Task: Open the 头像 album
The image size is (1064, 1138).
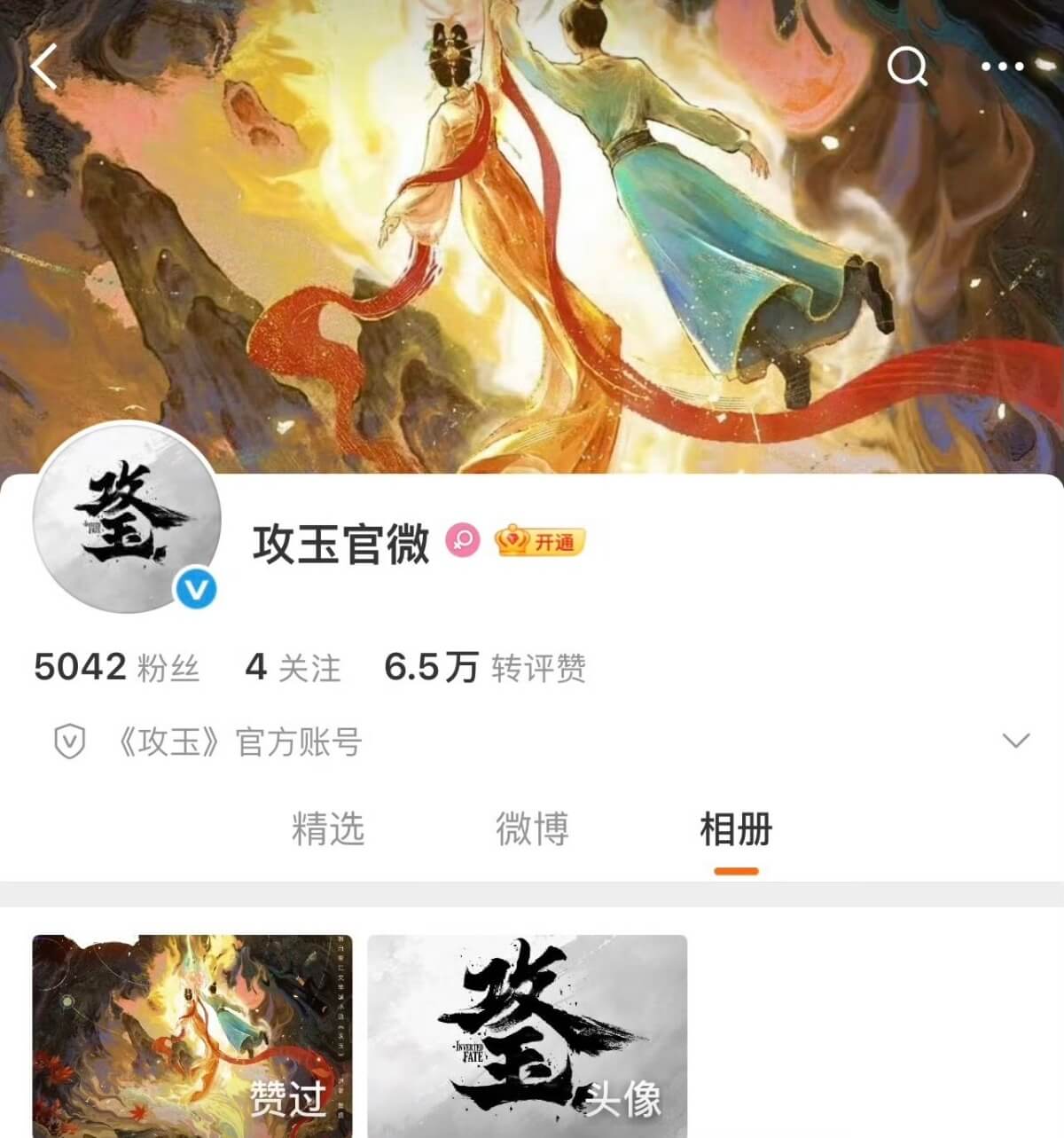Action: tap(528, 1036)
